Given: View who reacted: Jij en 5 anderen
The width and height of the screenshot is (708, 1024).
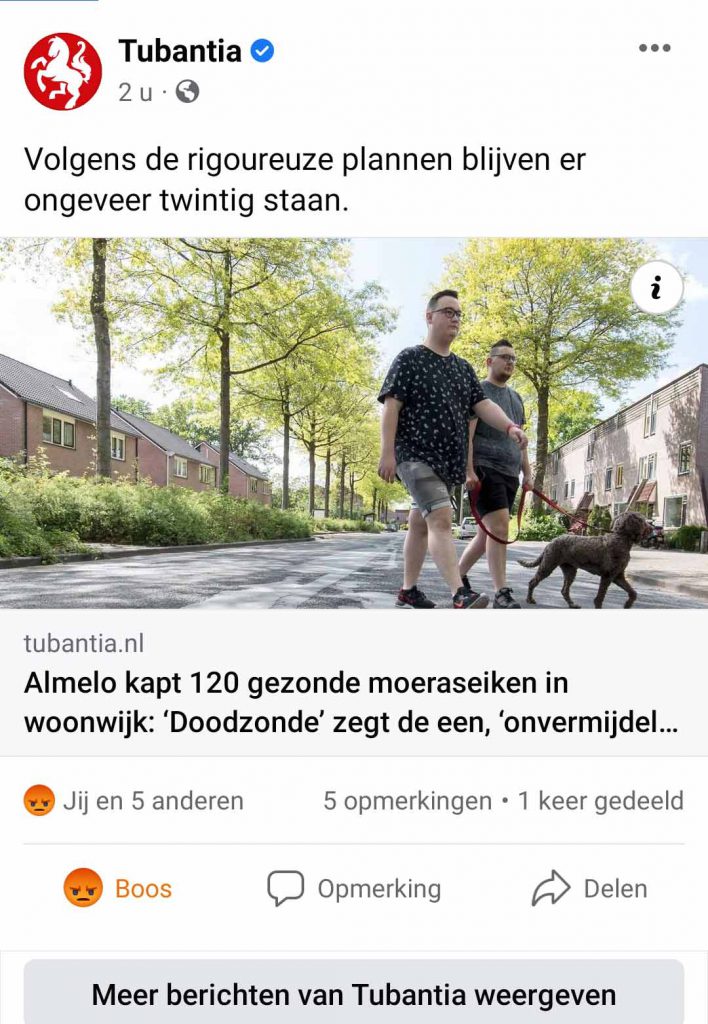Looking at the screenshot, I should coord(134,801).
